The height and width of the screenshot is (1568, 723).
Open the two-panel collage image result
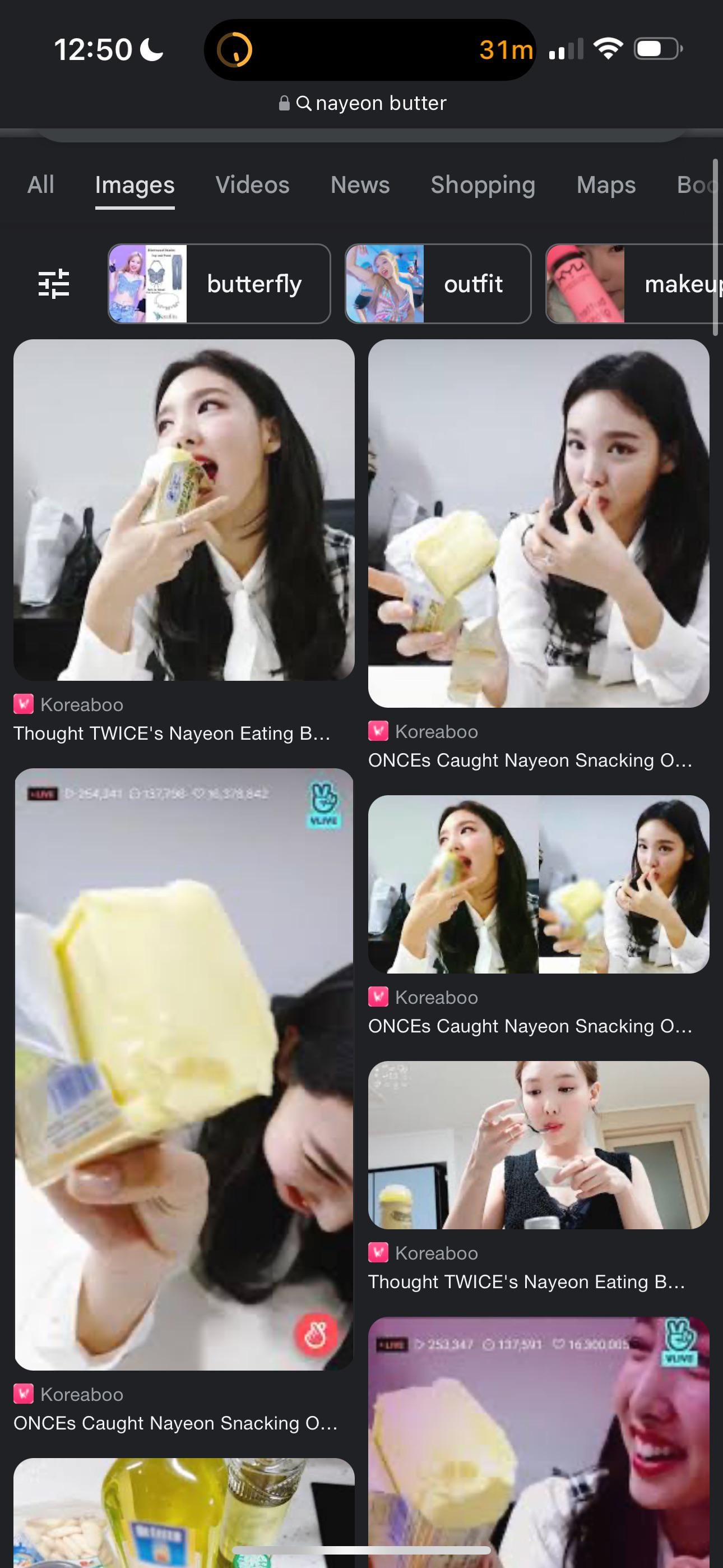pos(538,884)
